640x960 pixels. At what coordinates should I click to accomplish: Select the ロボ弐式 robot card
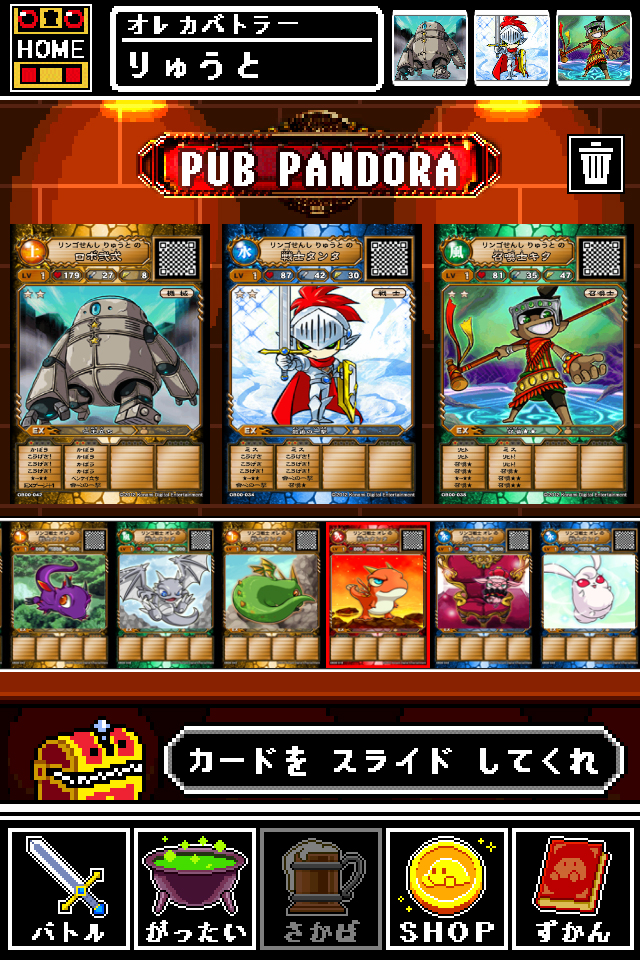[x=110, y=364]
